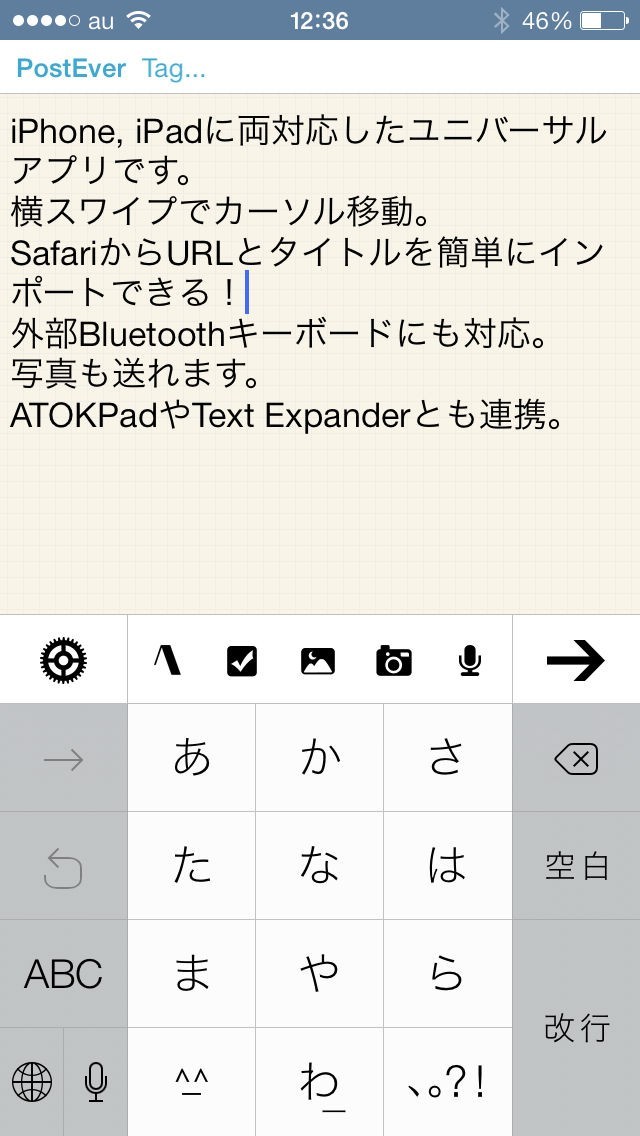Tap the emoticon ^_^ key
The width and height of the screenshot is (640, 1136).
coord(192,1081)
